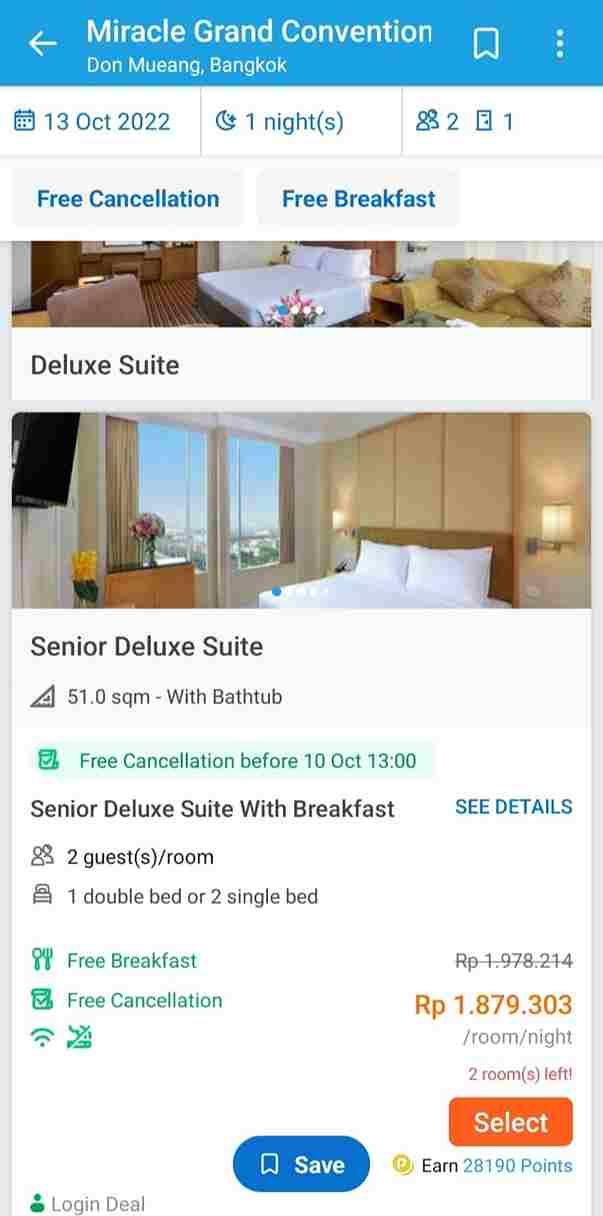
Task: Go back using the arrow icon
Action: [x=42, y=43]
